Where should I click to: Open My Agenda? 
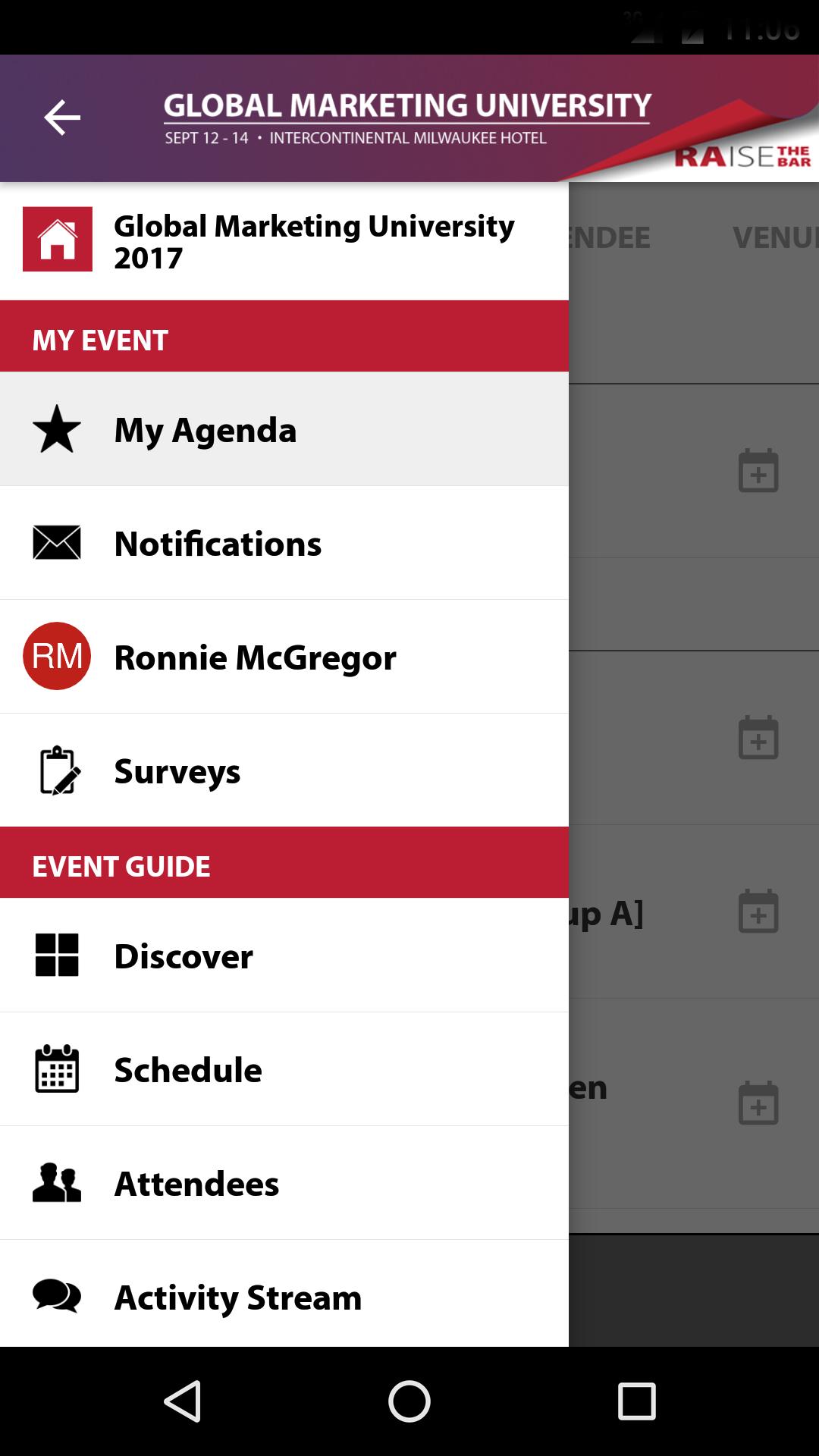[x=284, y=429]
